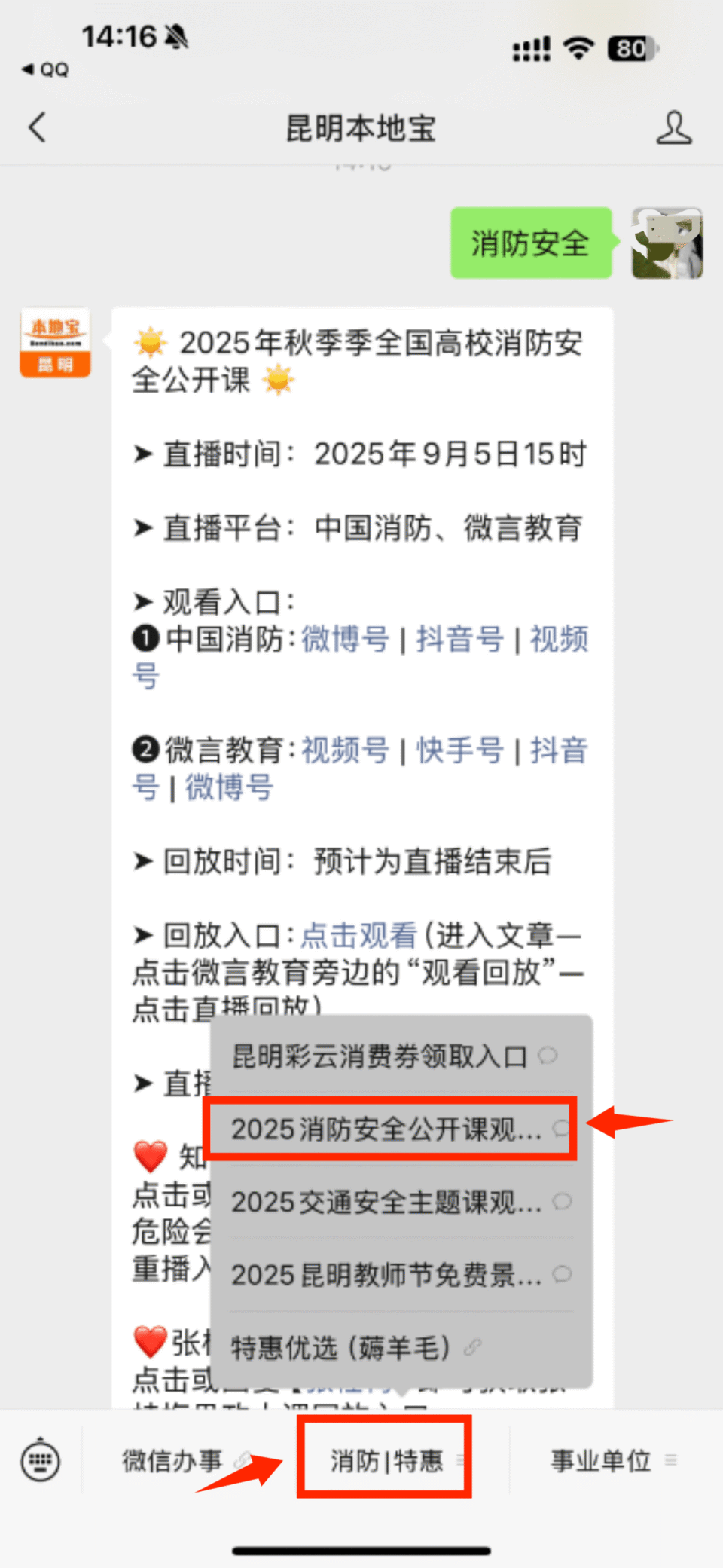The image size is (723, 1568).
Task: Tap the keyboard icon at bottom left
Action: click(39, 1460)
